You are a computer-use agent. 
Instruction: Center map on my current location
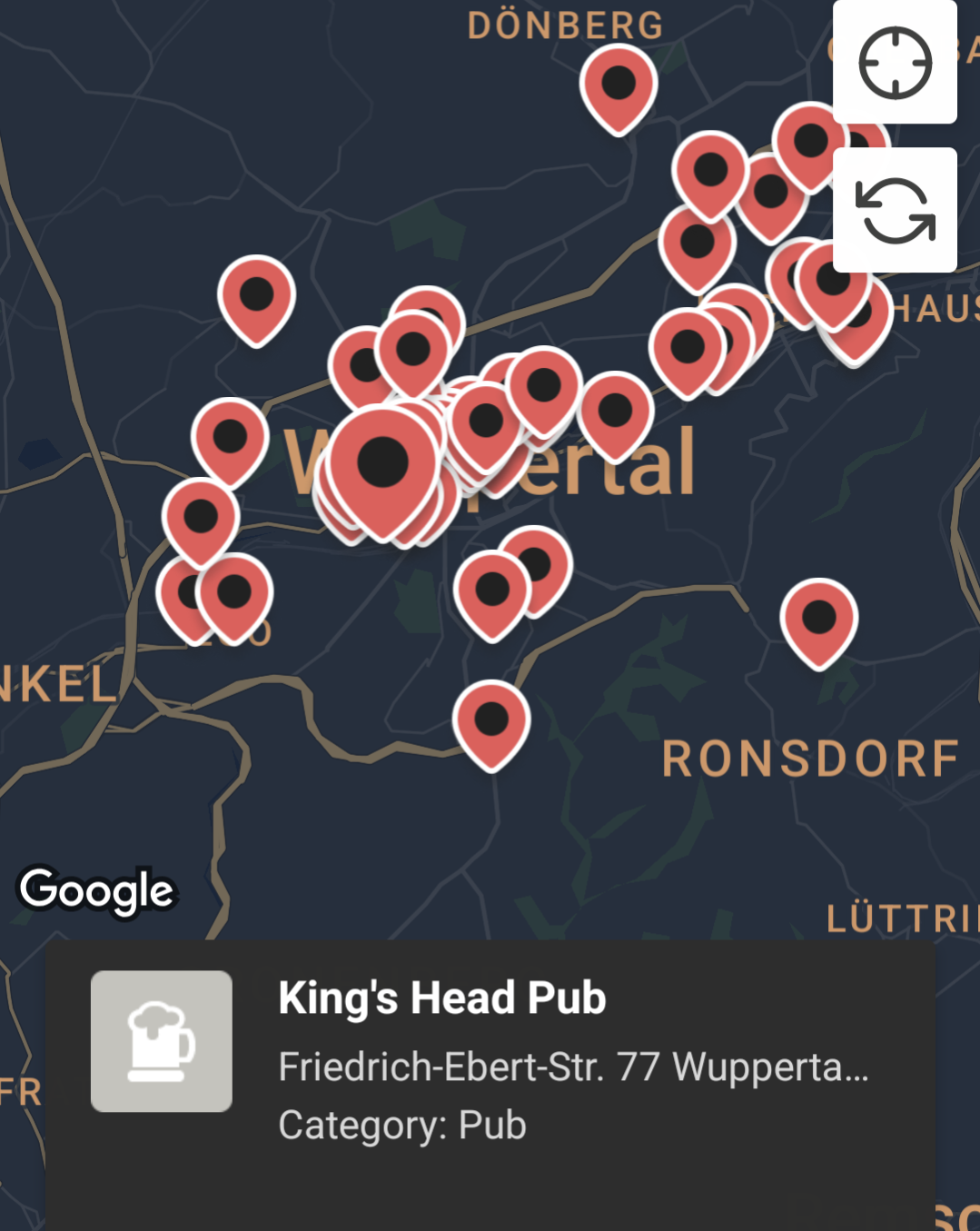pos(895,63)
